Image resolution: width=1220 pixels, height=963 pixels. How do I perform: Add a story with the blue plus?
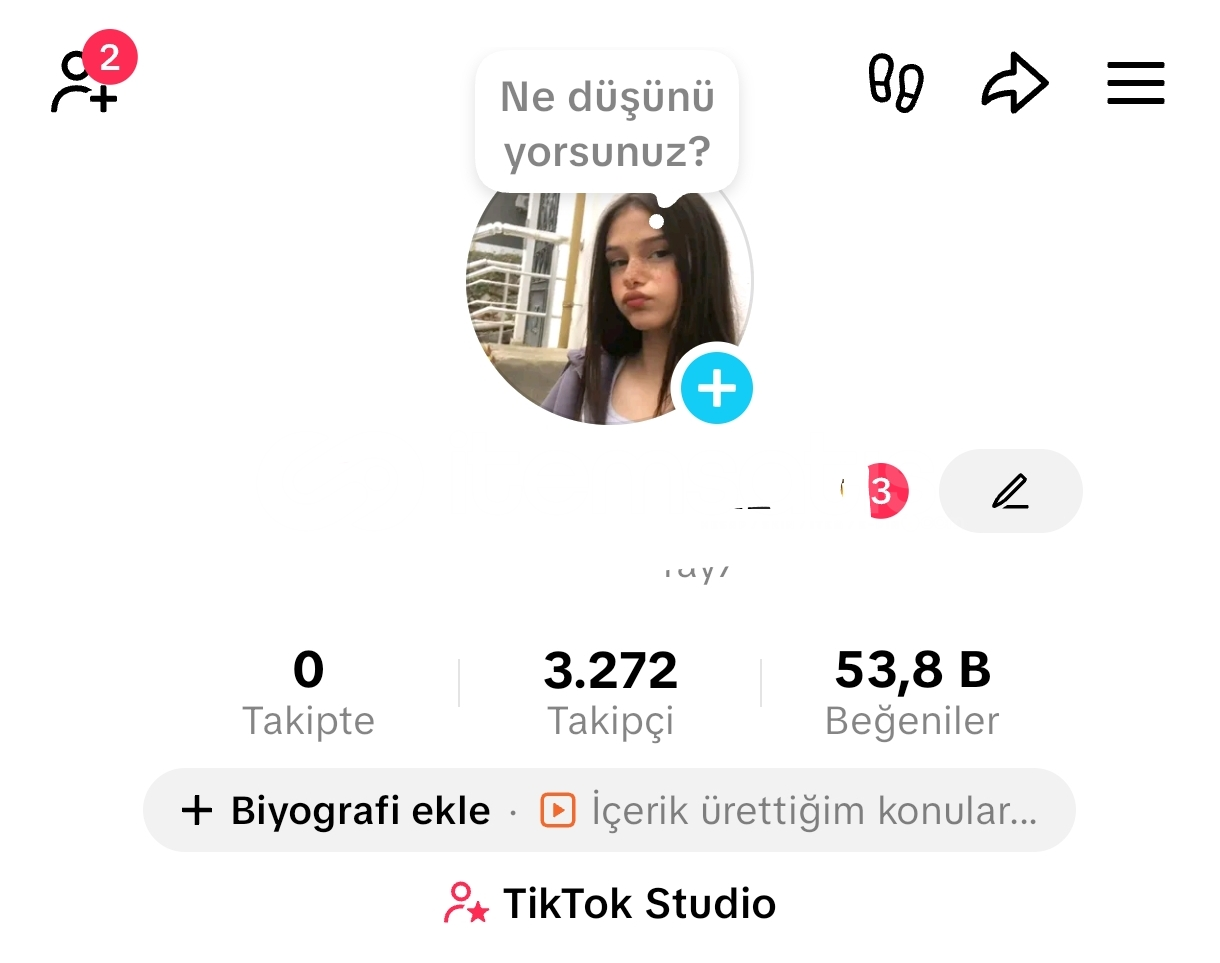click(x=717, y=388)
